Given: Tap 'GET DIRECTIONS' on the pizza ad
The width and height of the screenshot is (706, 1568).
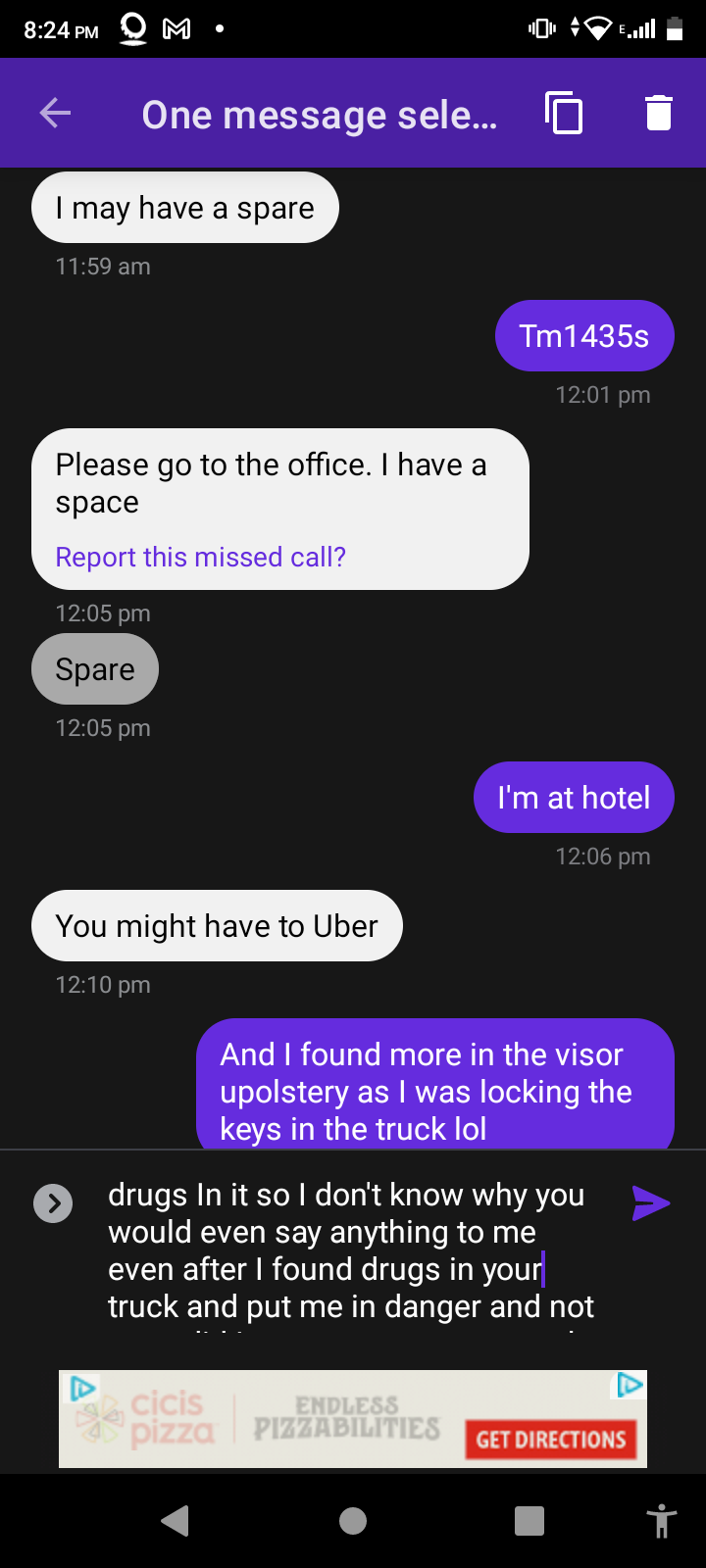Looking at the screenshot, I should click(x=552, y=1440).
